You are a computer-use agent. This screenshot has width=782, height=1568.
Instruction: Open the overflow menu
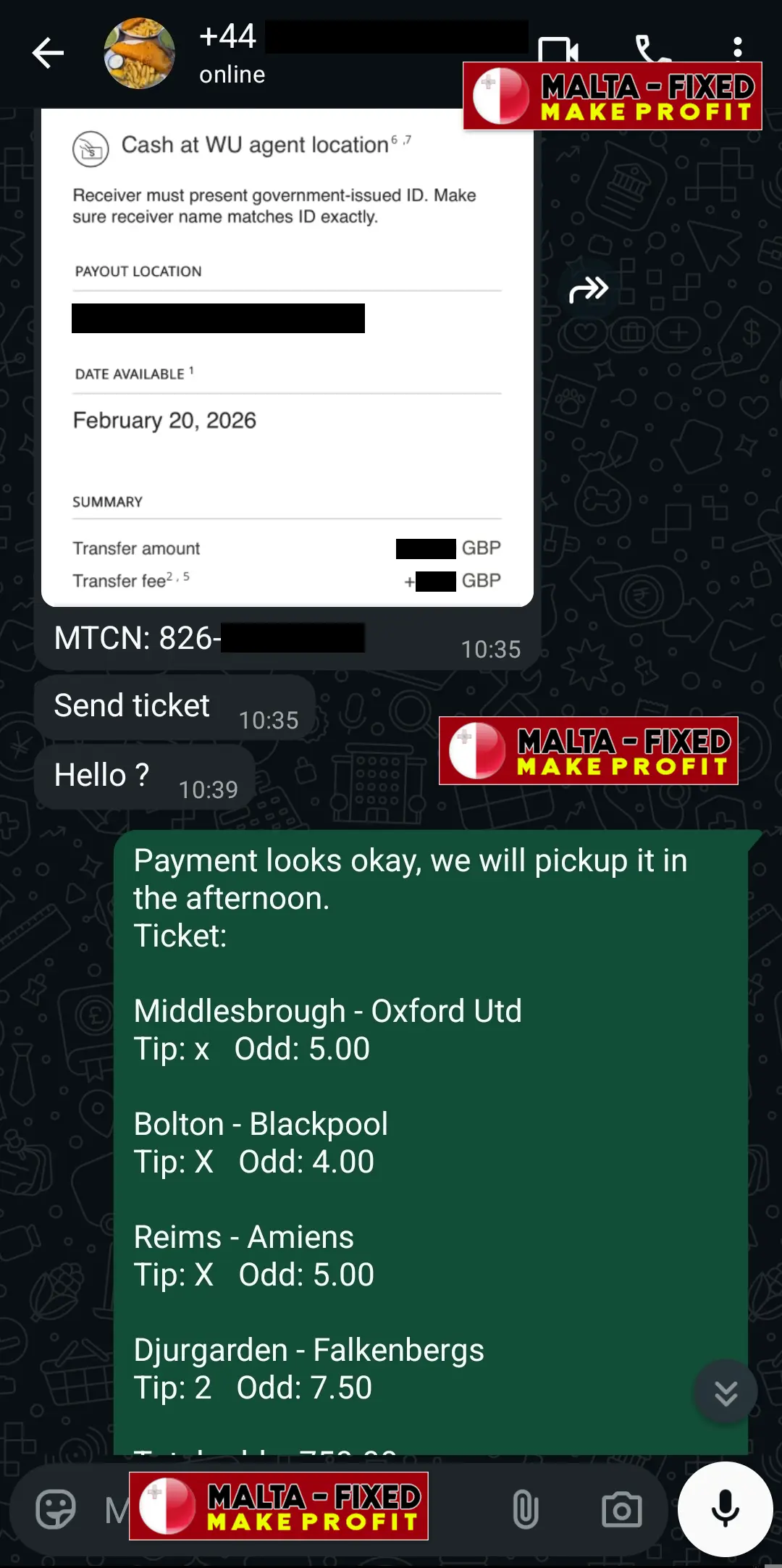click(737, 48)
